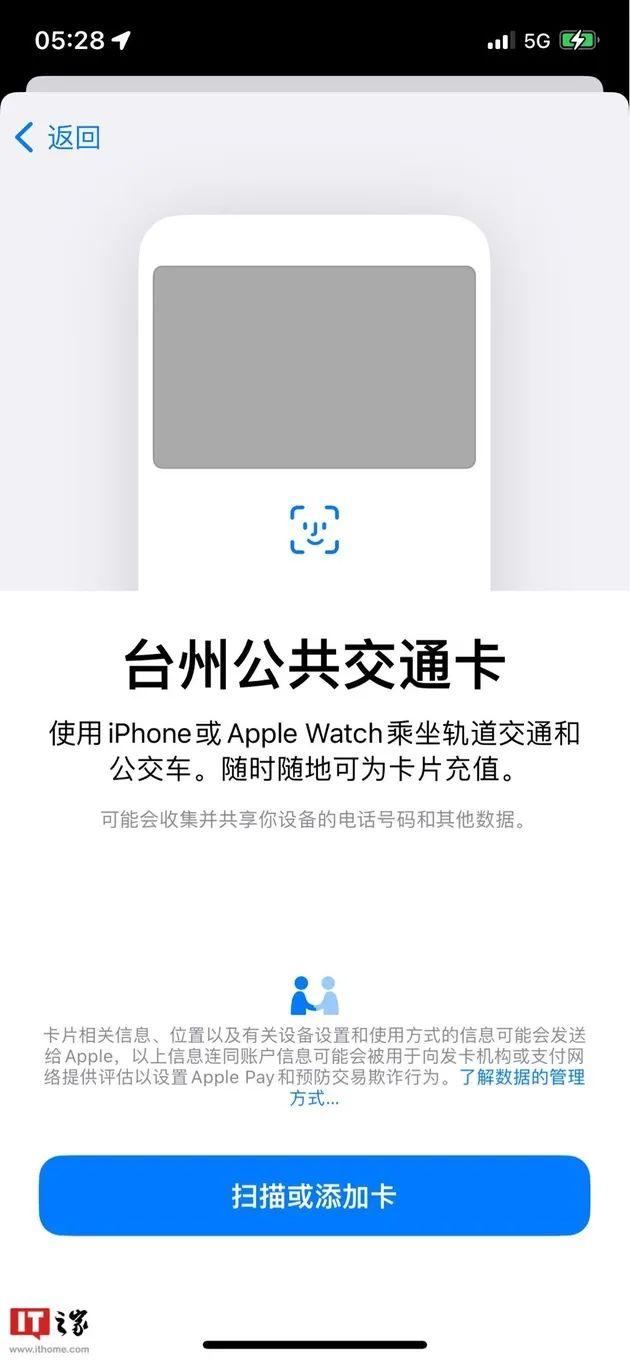Go back with the 返回 button

tap(58, 137)
